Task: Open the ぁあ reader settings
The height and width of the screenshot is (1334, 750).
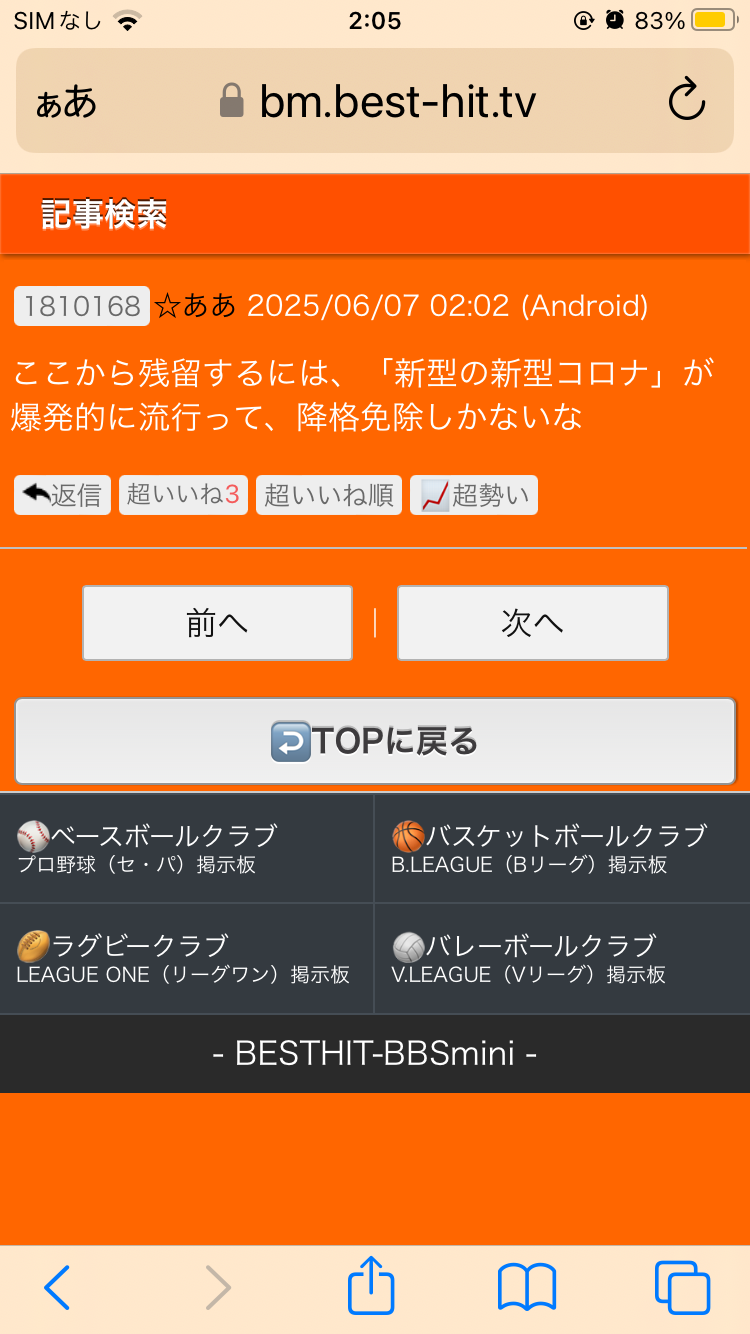Action: [66, 102]
